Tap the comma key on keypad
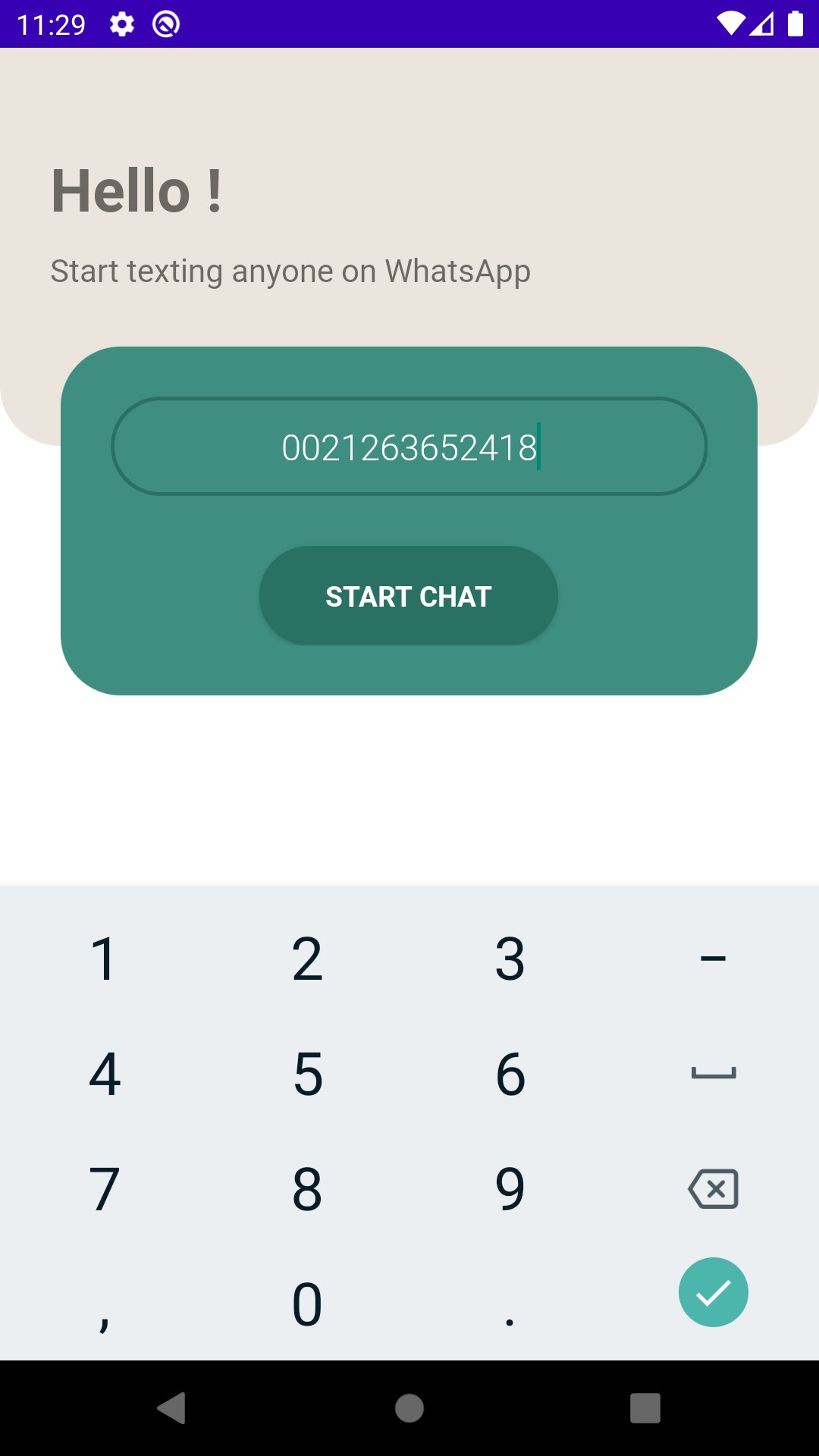This screenshot has height=1456, width=819. coord(104,1303)
